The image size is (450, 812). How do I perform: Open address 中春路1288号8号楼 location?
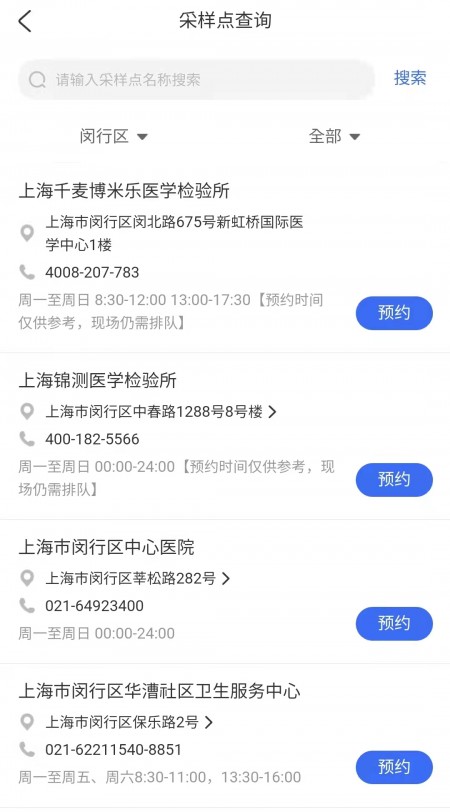(x=161, y=412)
